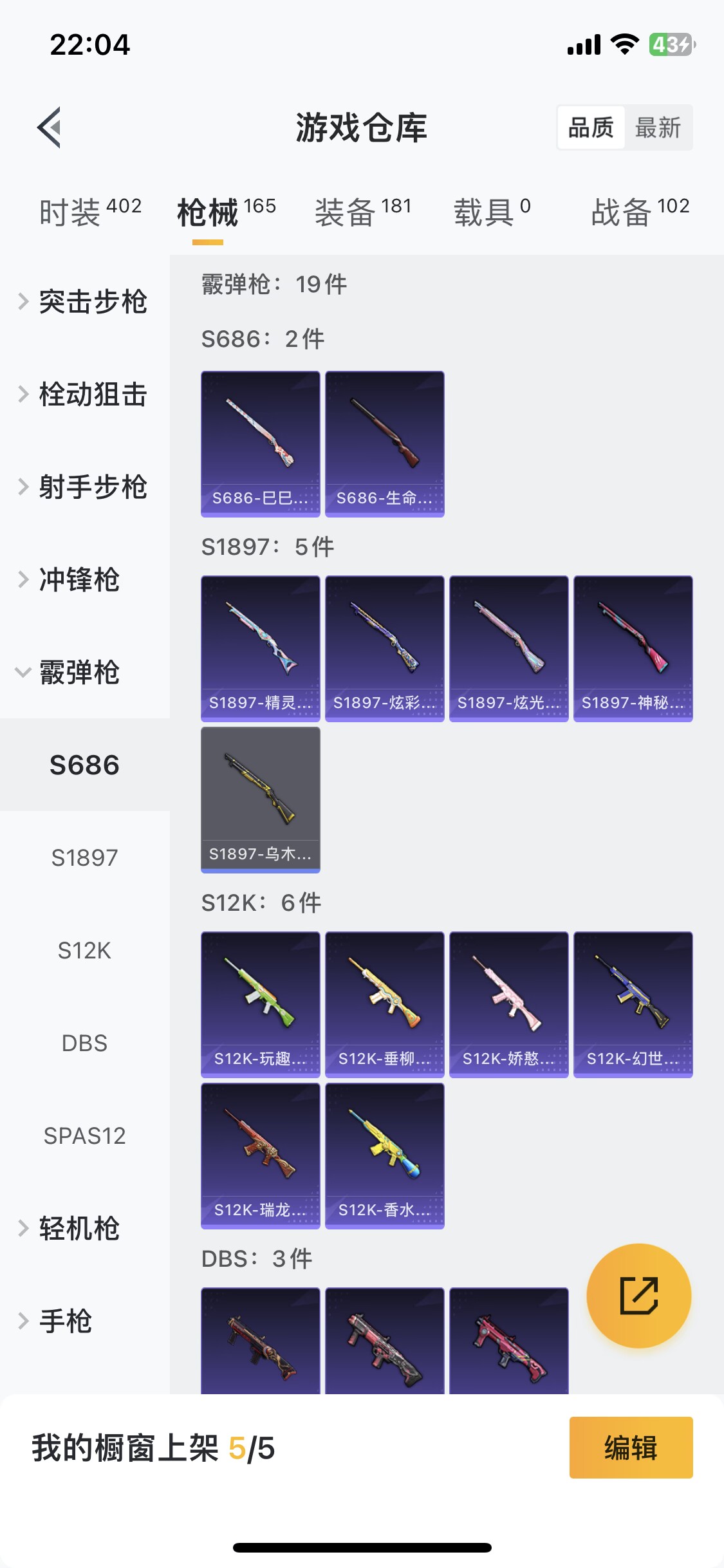
Task: Go back using the top arrow
Action: point(50,127)
